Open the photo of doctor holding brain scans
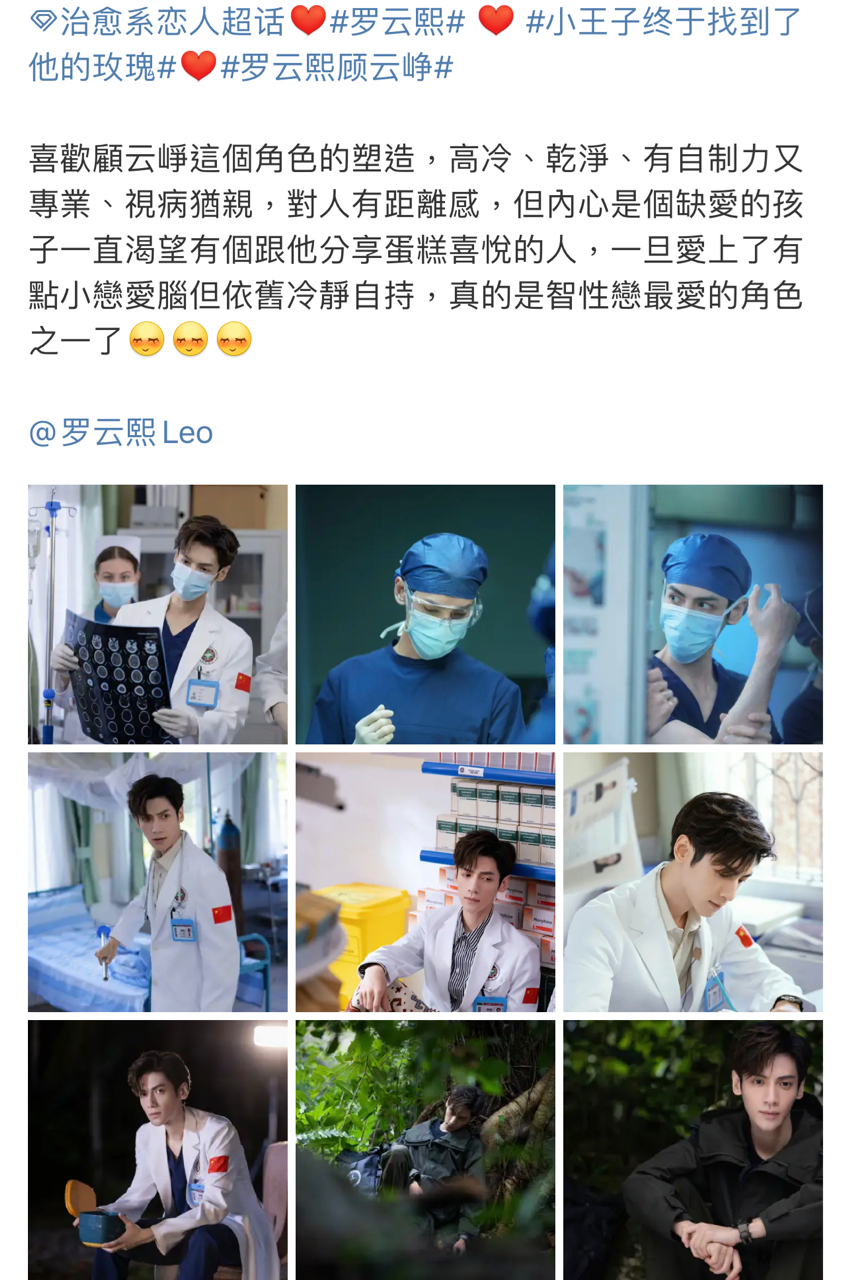The height and width of the screenshot is (1280, 849). (157, 614)
